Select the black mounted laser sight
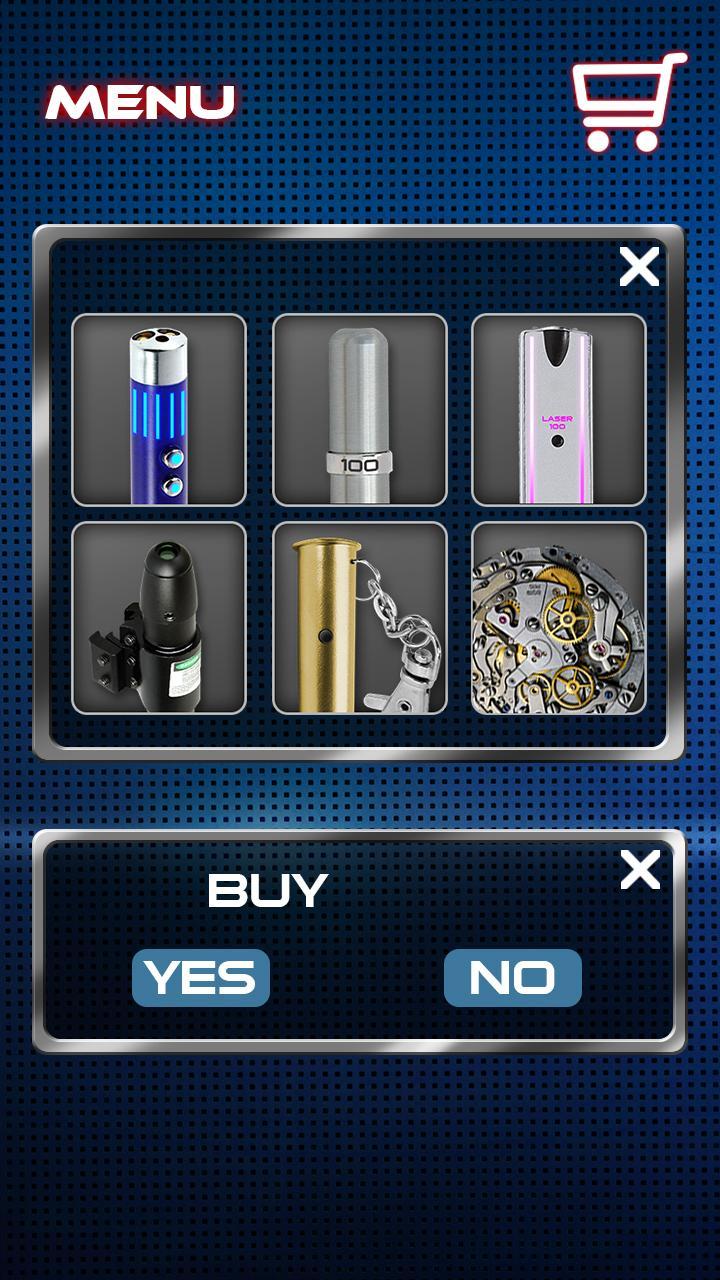The image size is (720, 1280). point(159,617)
